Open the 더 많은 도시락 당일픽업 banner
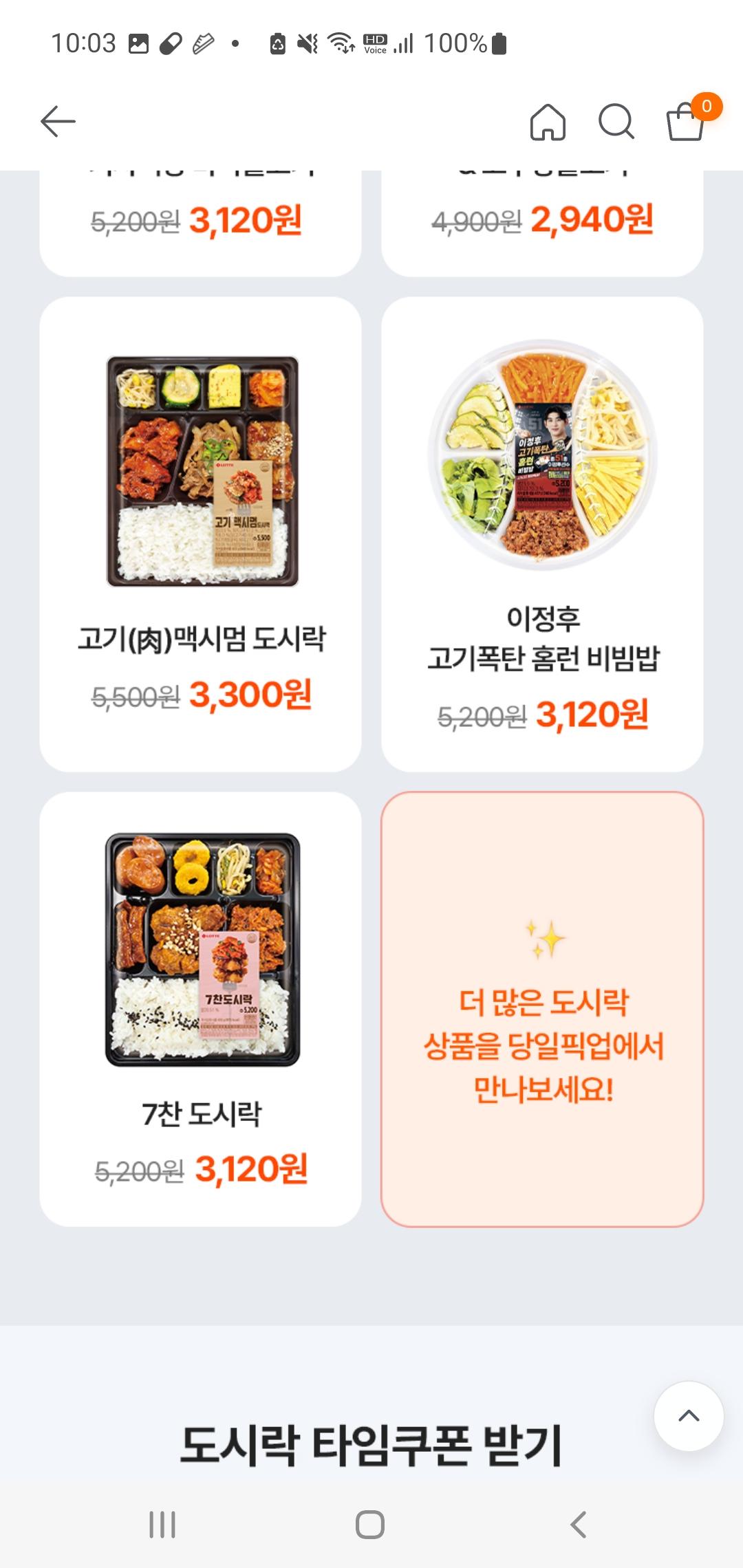Screen dimensions: 743x1568 (542, 1008)
